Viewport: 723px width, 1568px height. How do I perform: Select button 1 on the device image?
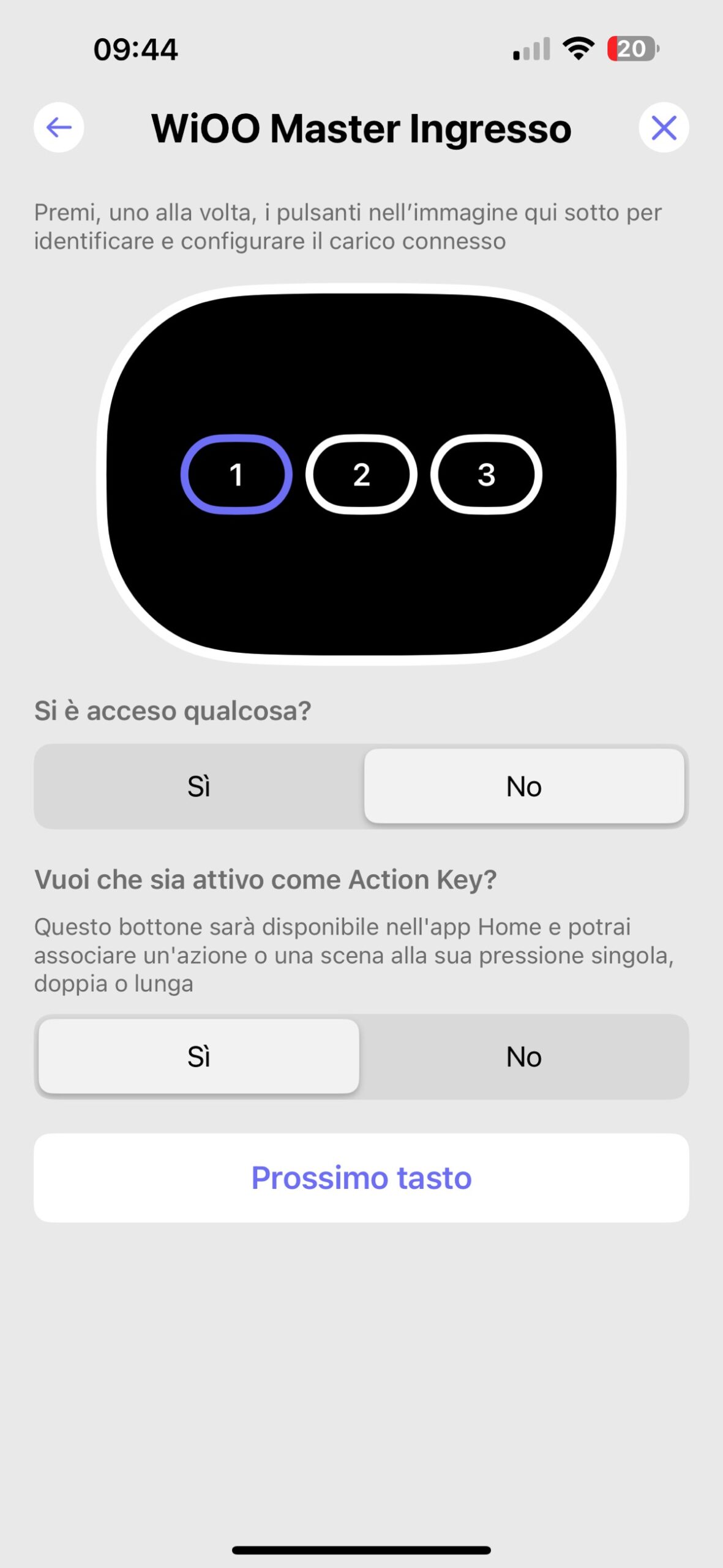[236, 474]
